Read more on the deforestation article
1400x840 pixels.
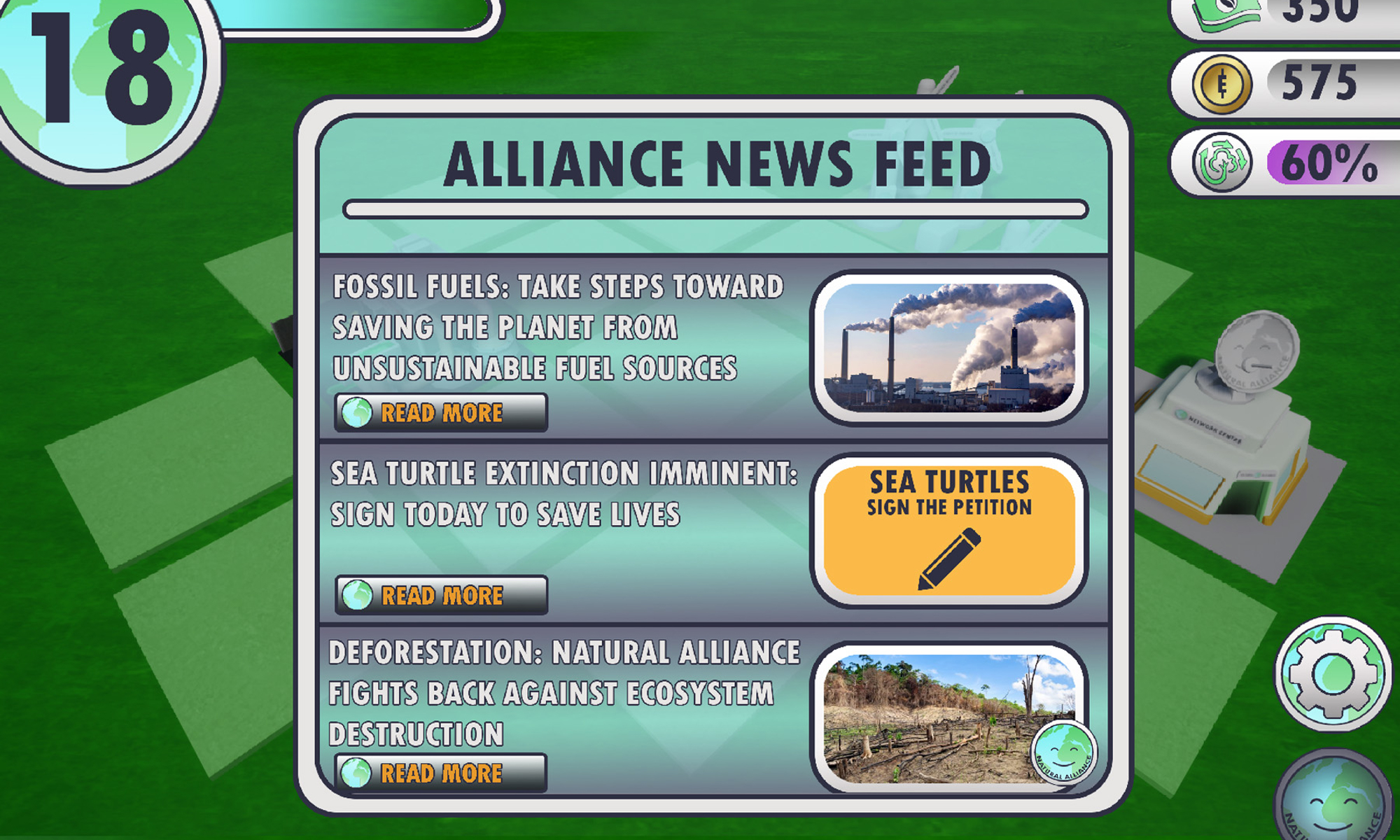coord(441,773)
